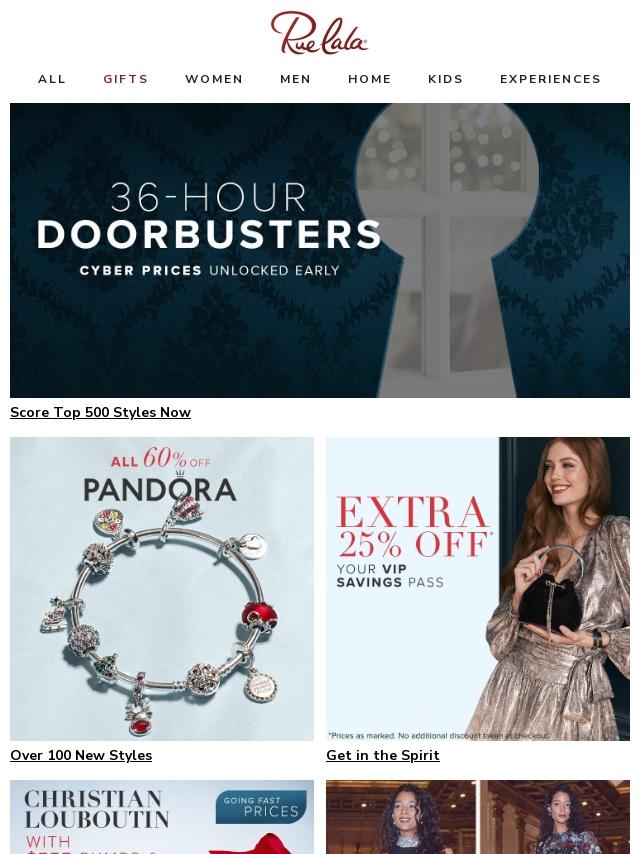Open the Kids category
The width and height of the screenshot is (640, 854).
pyautogui.click(x=446, y=79)
